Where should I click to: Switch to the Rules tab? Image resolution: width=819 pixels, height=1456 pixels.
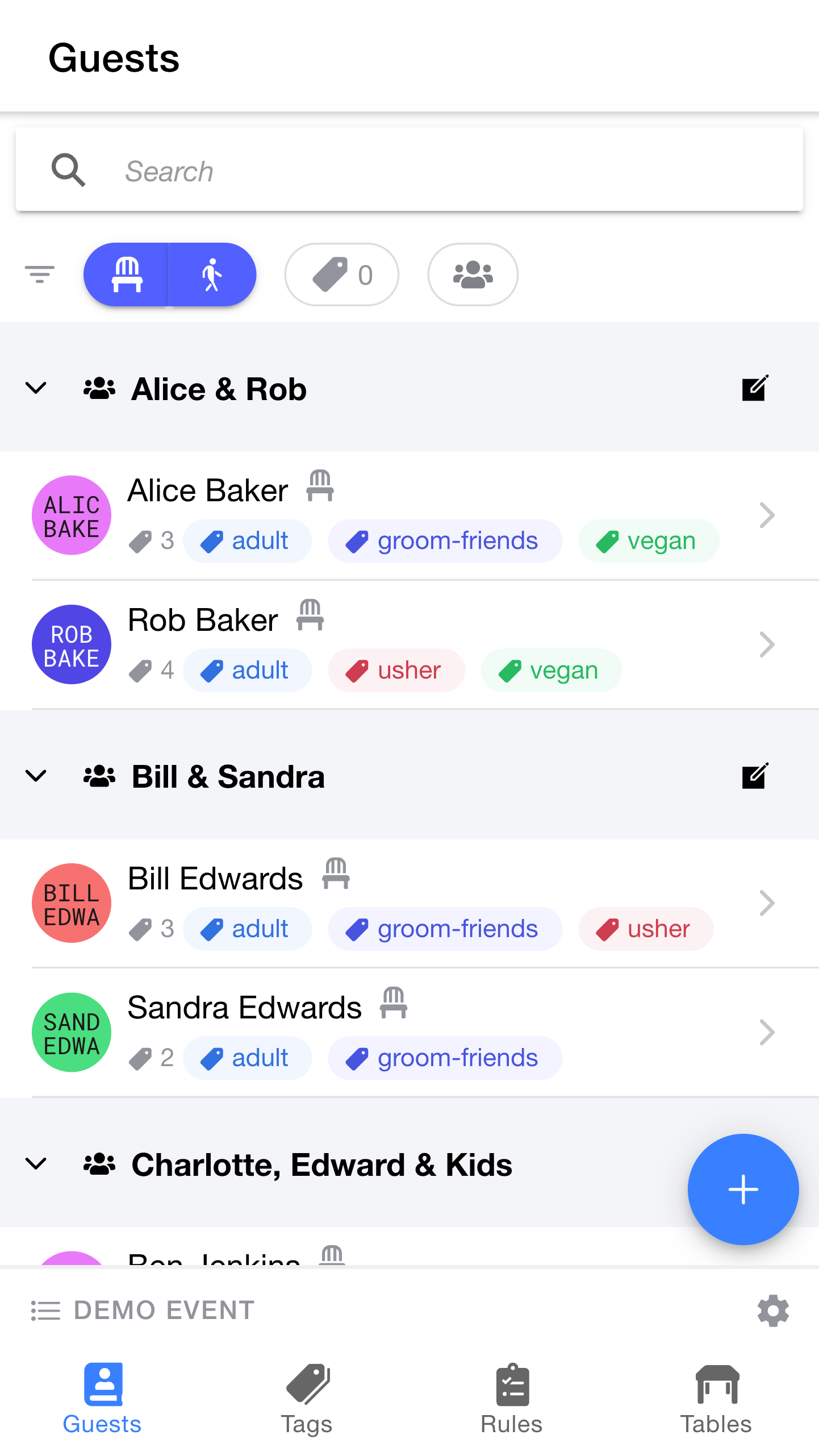point(511,1404)
